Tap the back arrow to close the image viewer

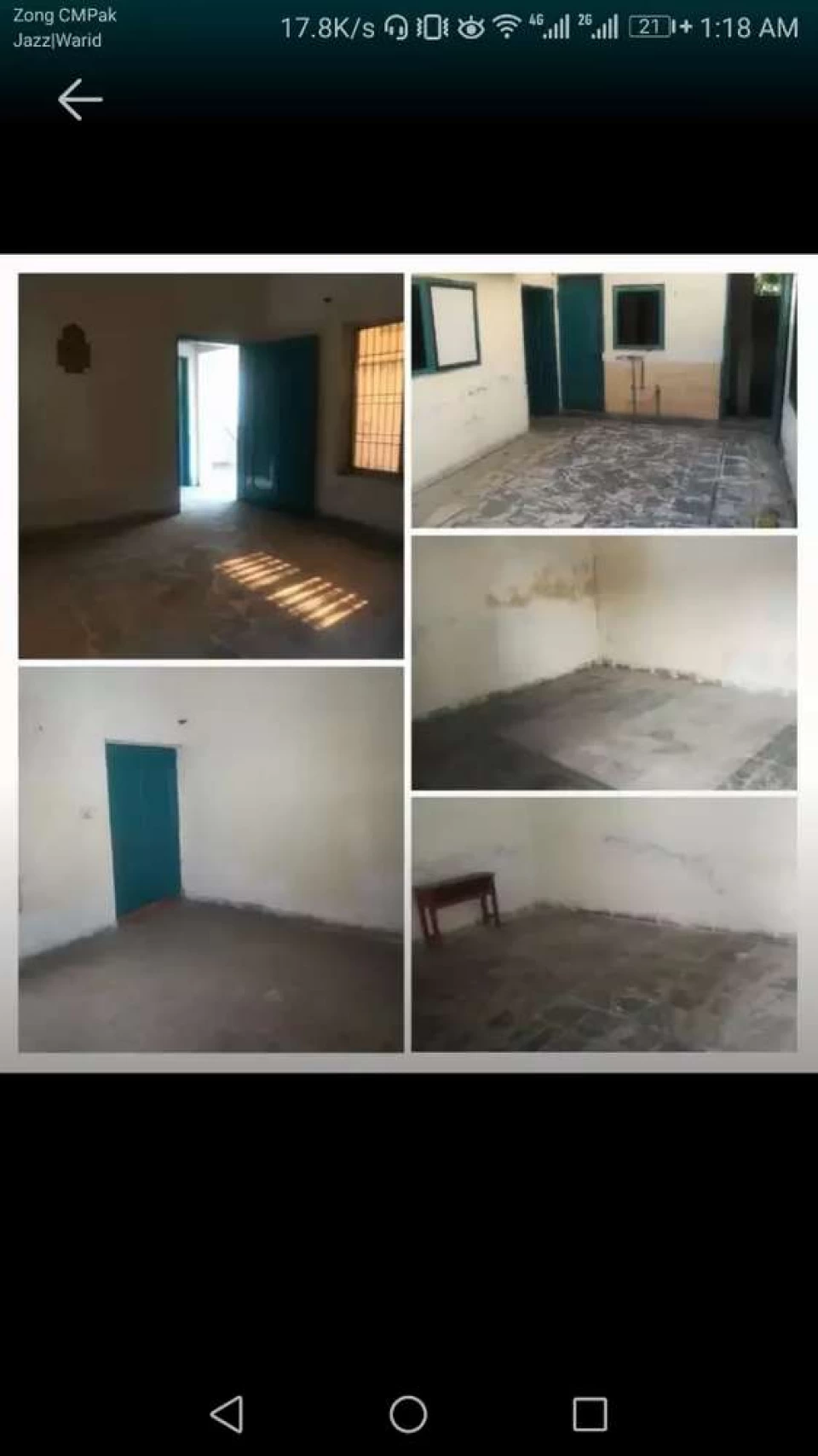(x=80, y=100)
